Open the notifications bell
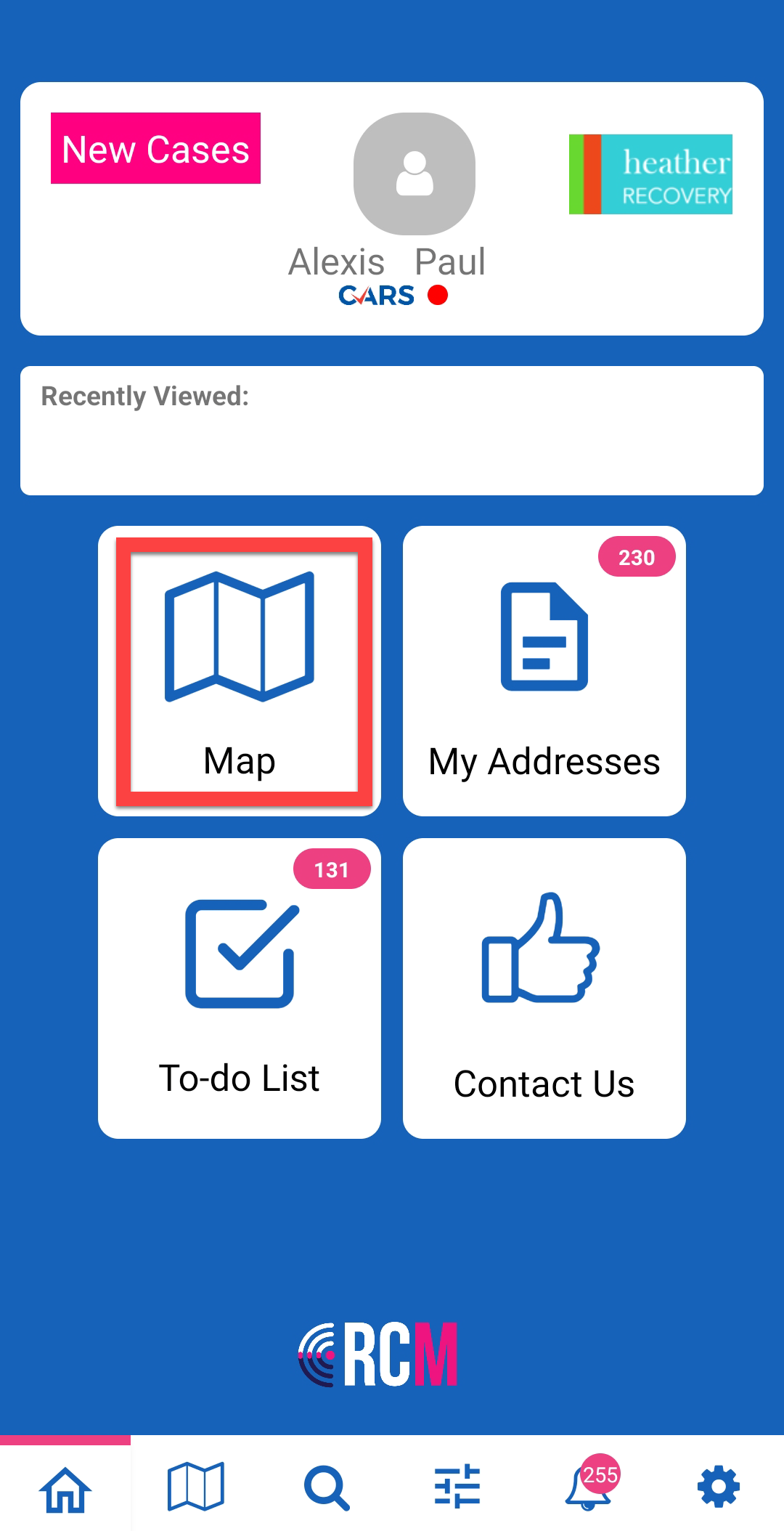 tap(588, 1487)
